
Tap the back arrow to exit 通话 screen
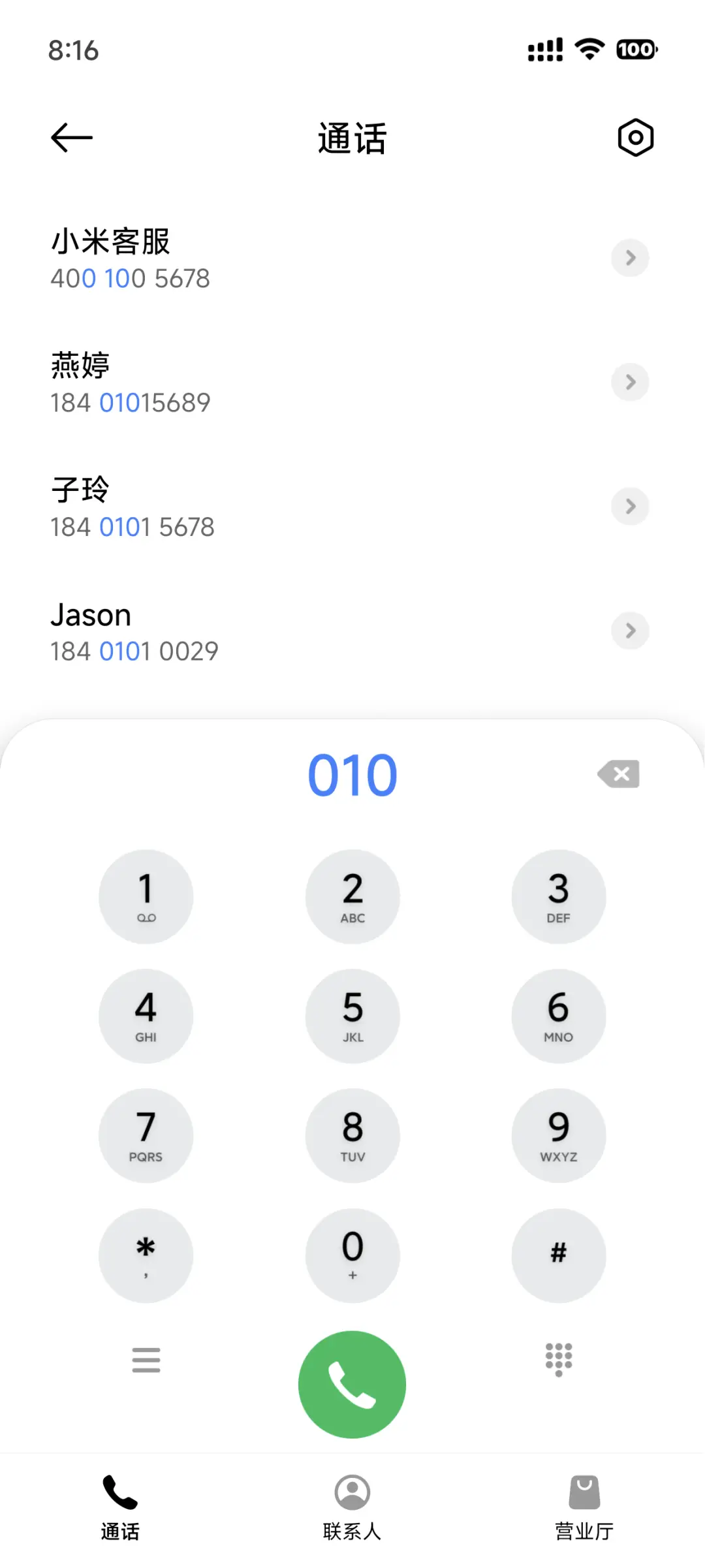click(x=70, y=137)
